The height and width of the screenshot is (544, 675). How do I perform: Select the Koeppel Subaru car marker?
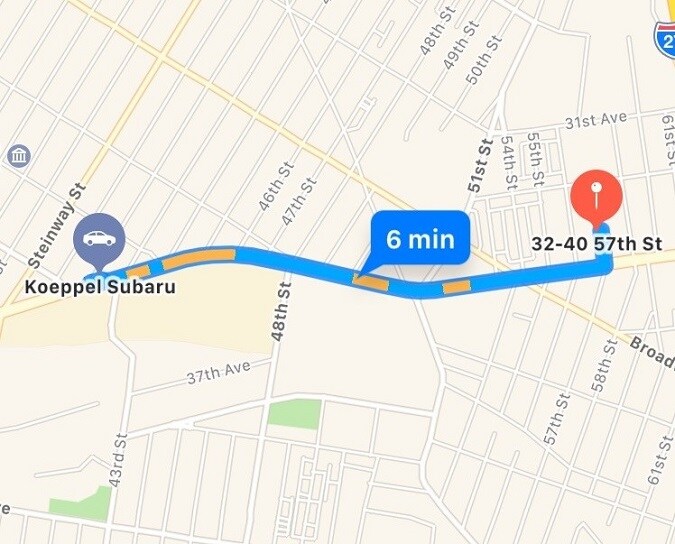(99, 239)
